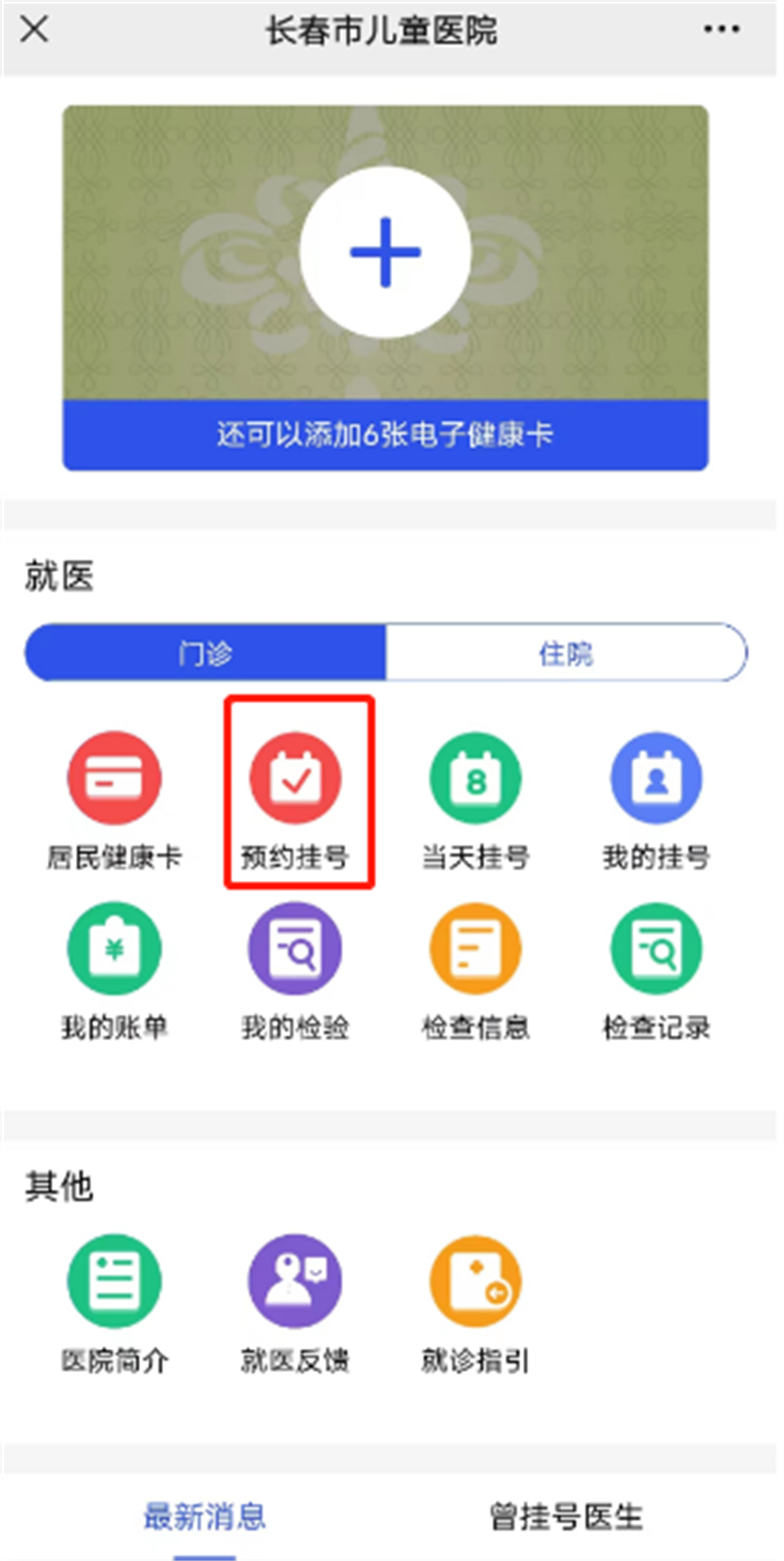Switch to the 最新消息 tab
Screen dimensions: 784x1561
tap(205, 1517)
